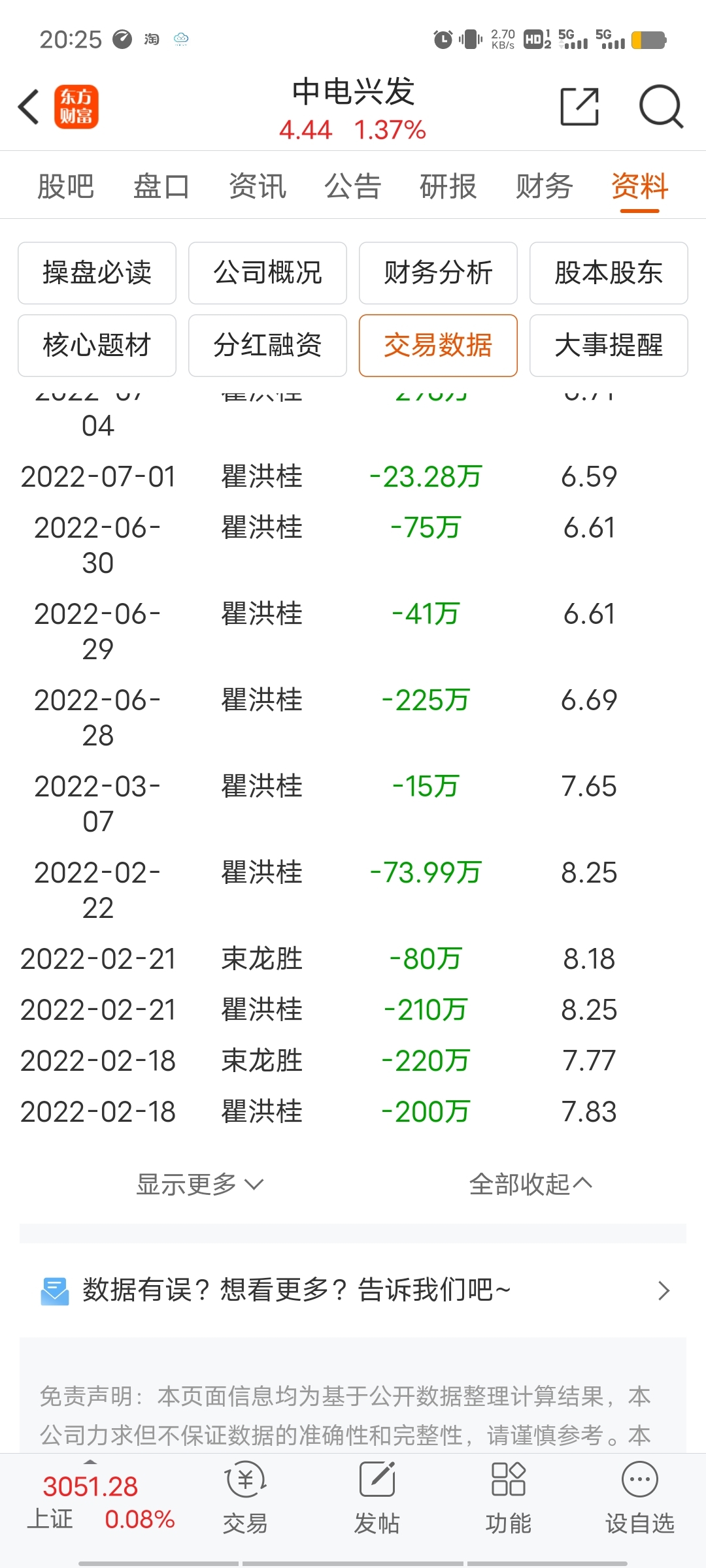View the 股本股东 section
The width and height of the screenshot is (706, 1568).
tap(609, 273)
